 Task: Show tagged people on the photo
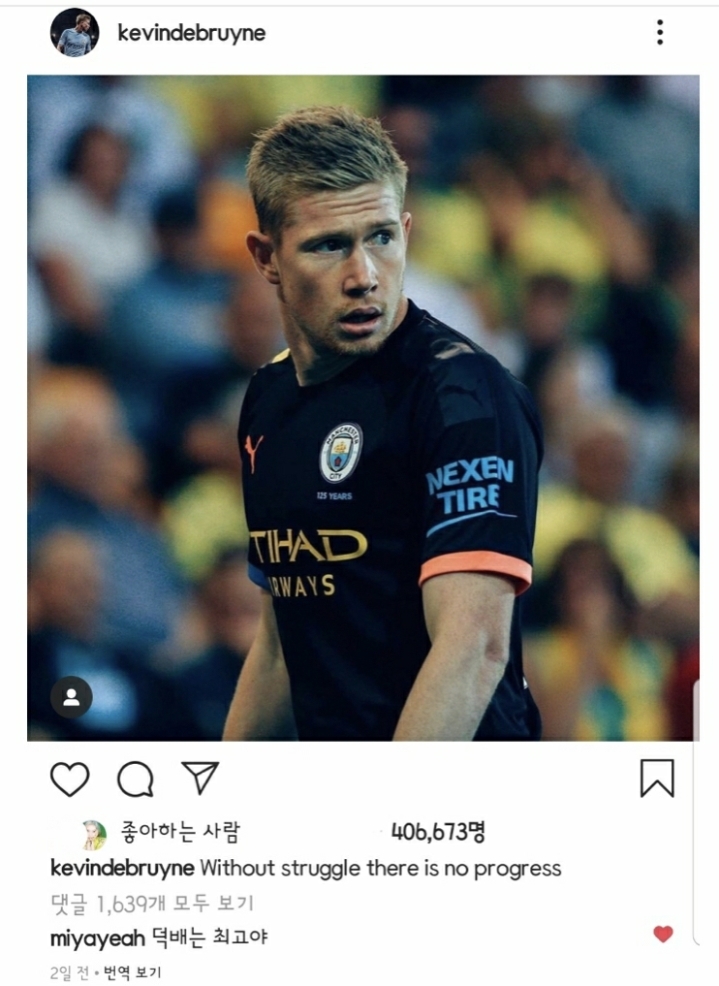click(x=71, y=698)
